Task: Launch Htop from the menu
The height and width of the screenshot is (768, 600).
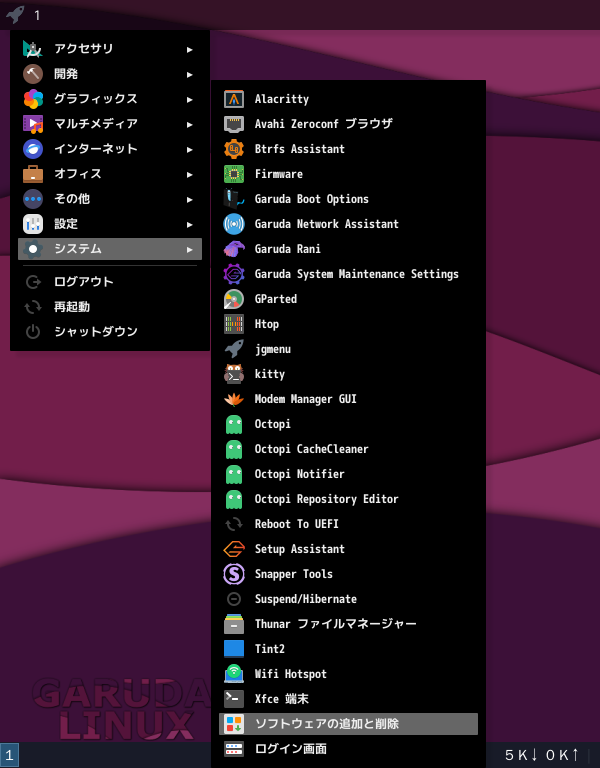Action: (x=266, y=324)
